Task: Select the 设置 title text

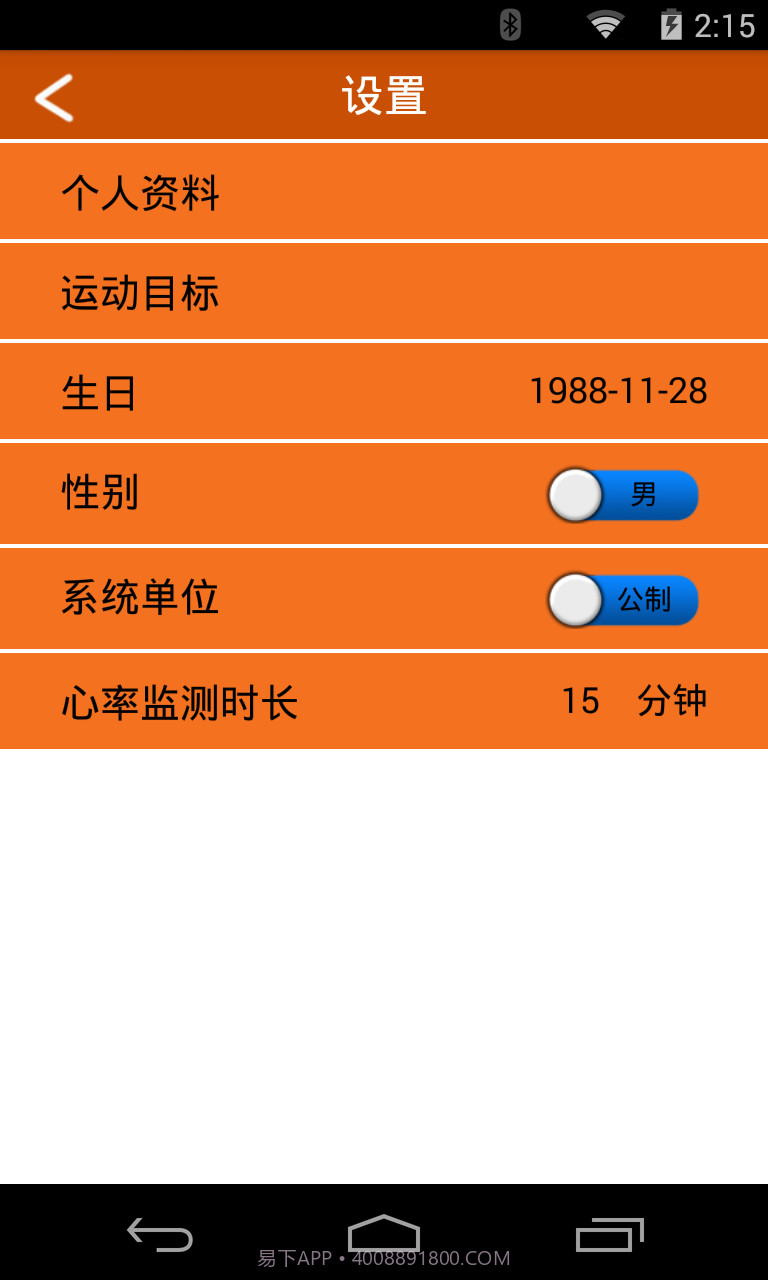Action: pyautogui.click(x=384, y=95)
